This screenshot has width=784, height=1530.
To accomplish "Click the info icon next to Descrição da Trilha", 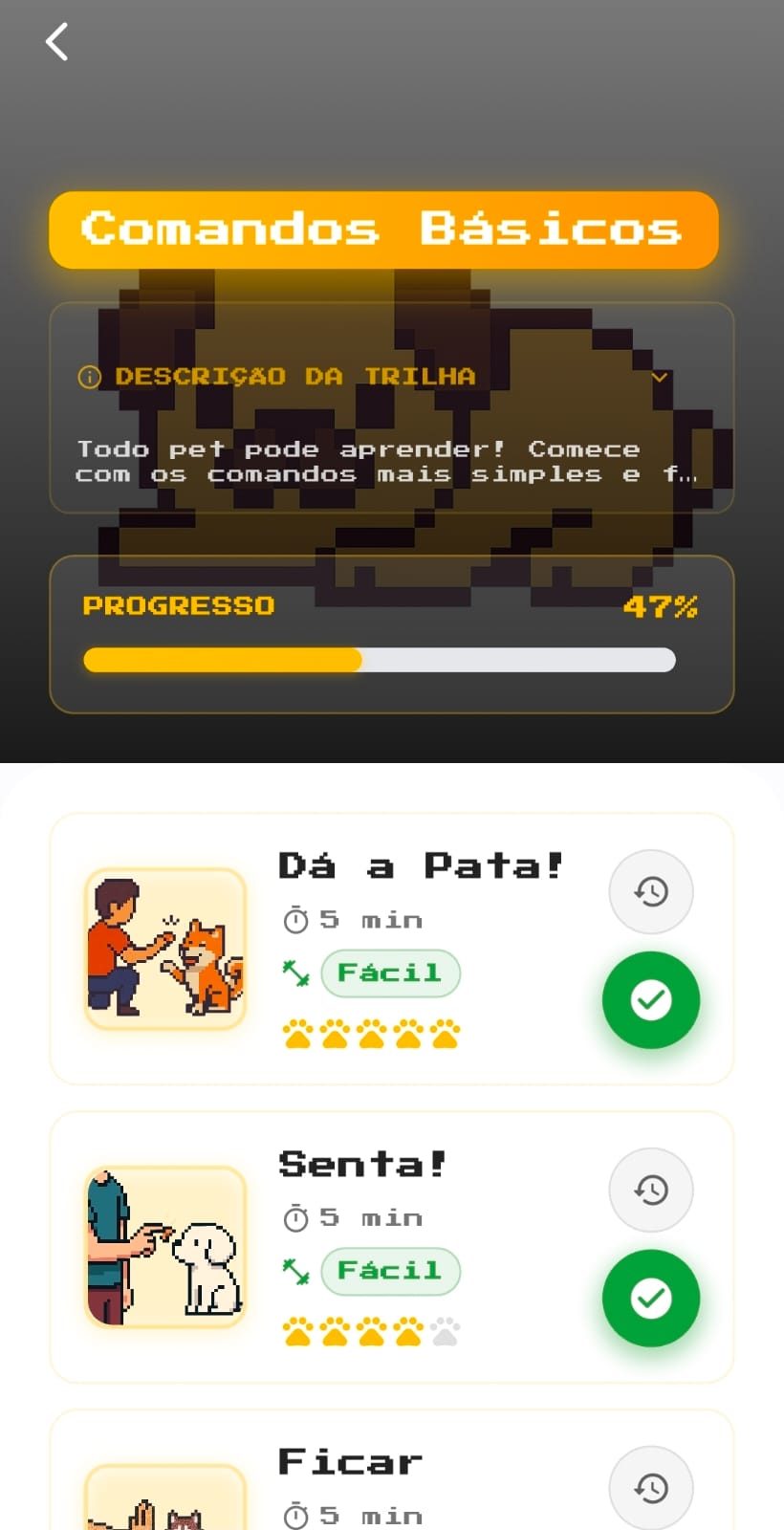I will [x=90, y=377].
